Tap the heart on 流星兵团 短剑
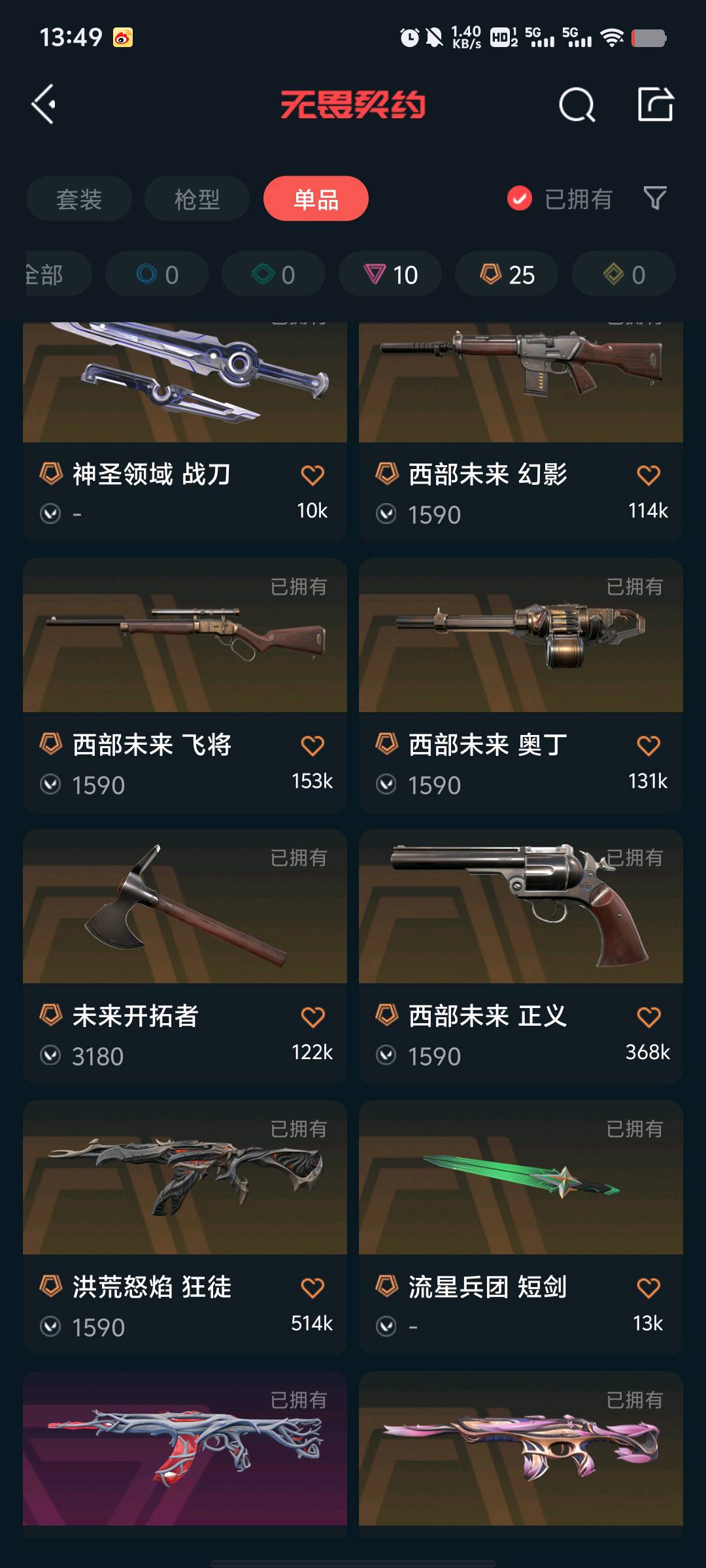The image size is (706, 1568). click(x=648, y=1288)
